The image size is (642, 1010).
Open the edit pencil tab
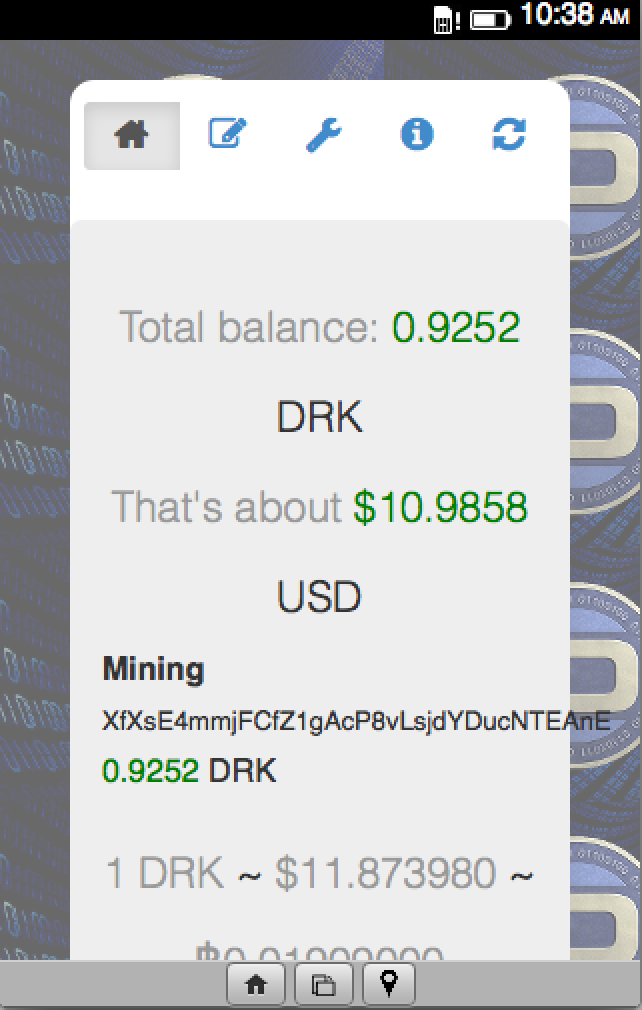point(227,134)
